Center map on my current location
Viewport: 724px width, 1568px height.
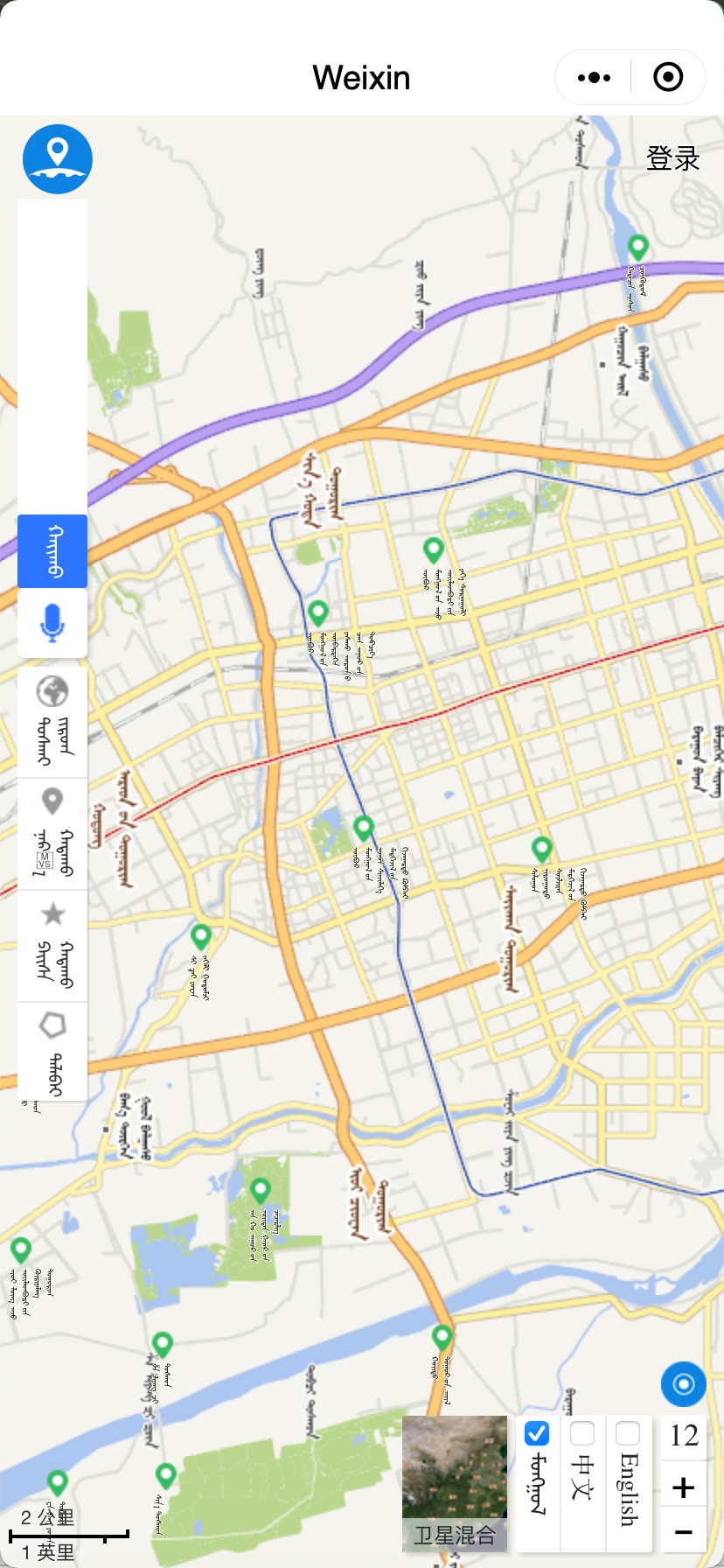(684, 1384)
